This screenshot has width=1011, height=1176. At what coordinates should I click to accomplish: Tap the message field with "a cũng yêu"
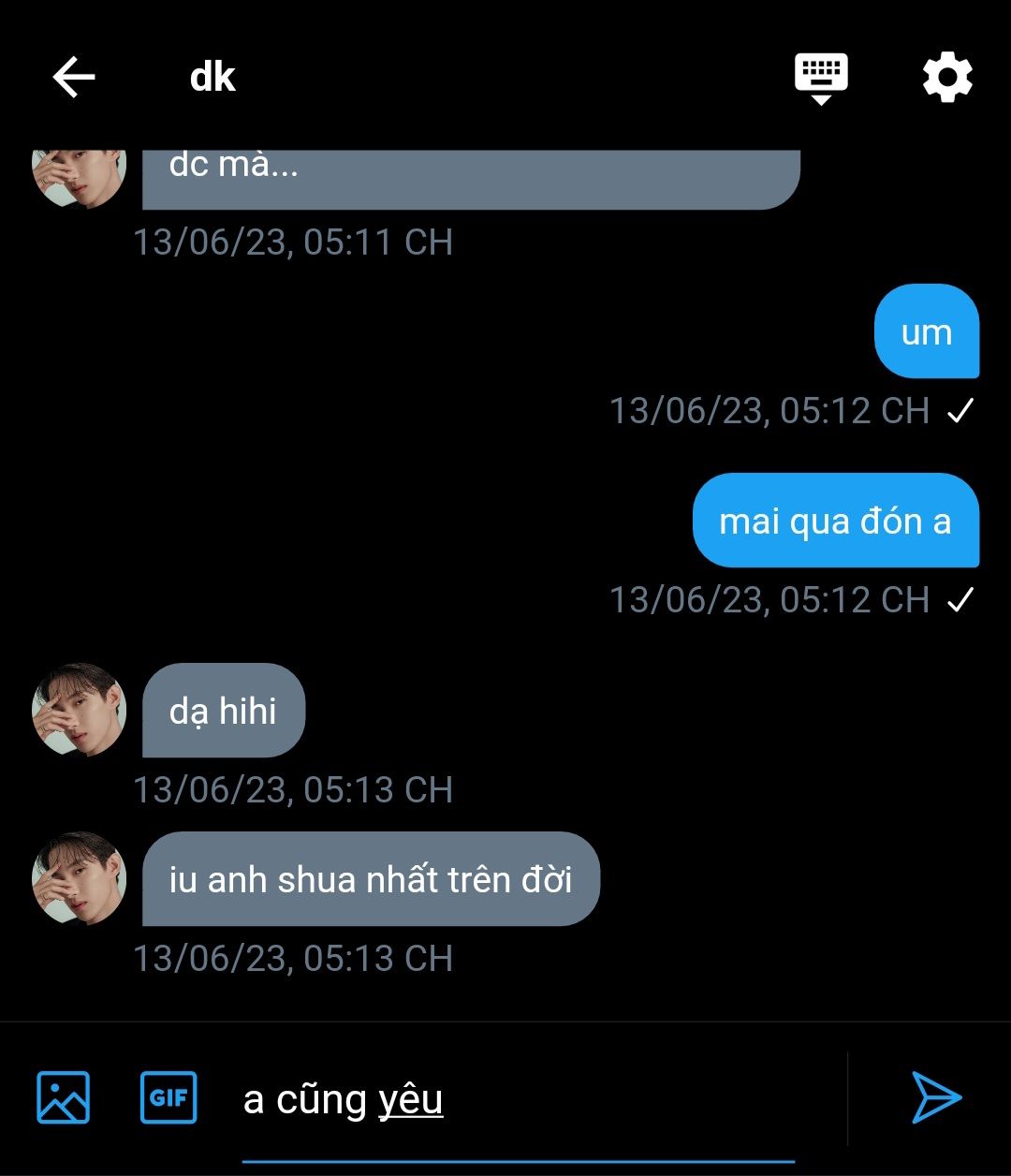pos(520,1099)
